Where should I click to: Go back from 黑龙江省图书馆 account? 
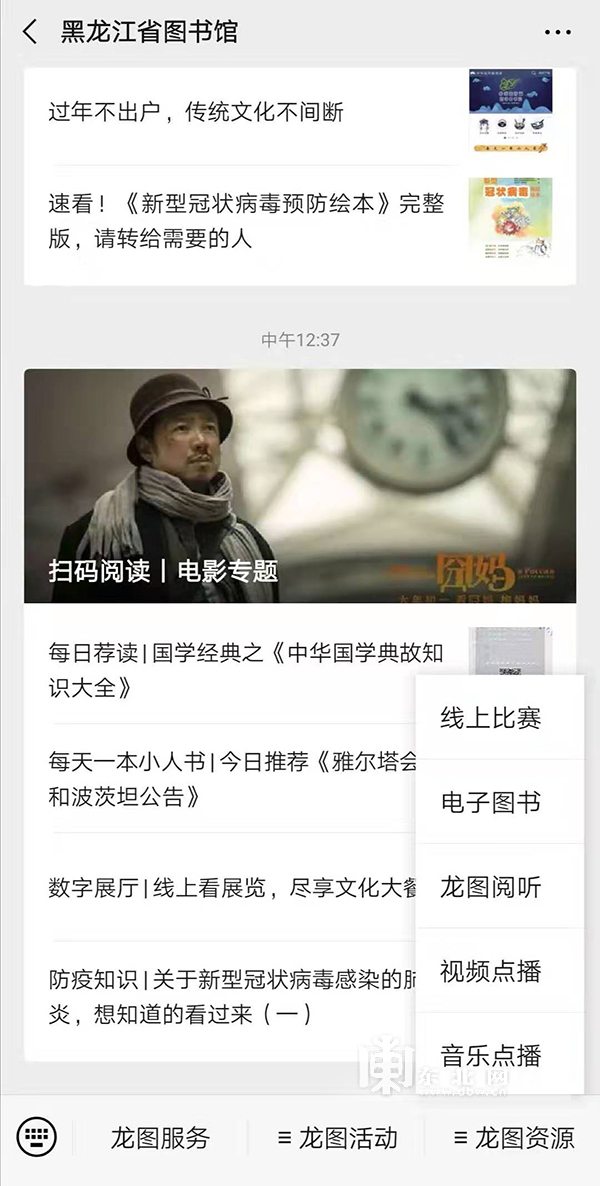[30, 32]
